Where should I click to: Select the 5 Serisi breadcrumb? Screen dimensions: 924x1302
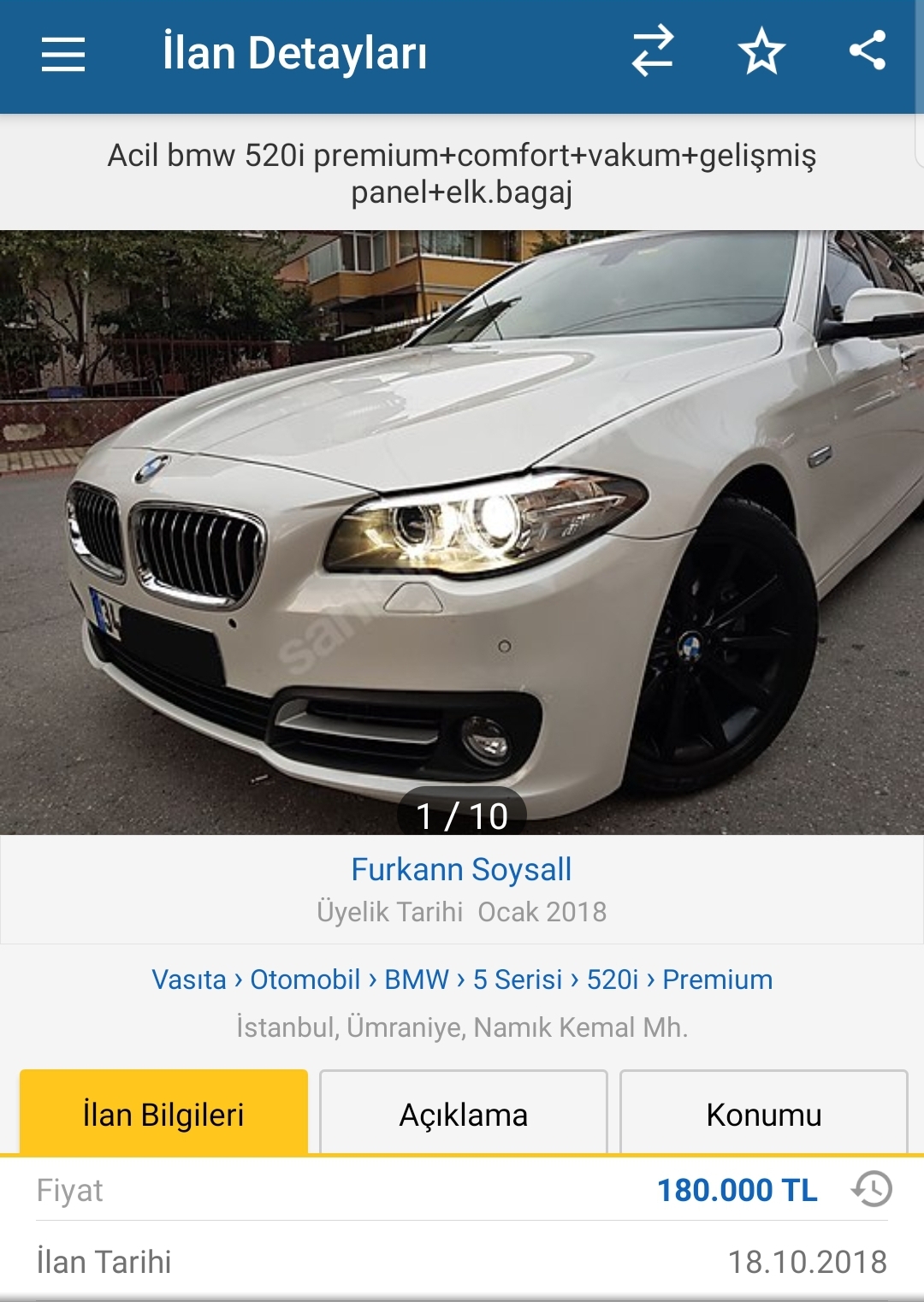pos(518,979)
